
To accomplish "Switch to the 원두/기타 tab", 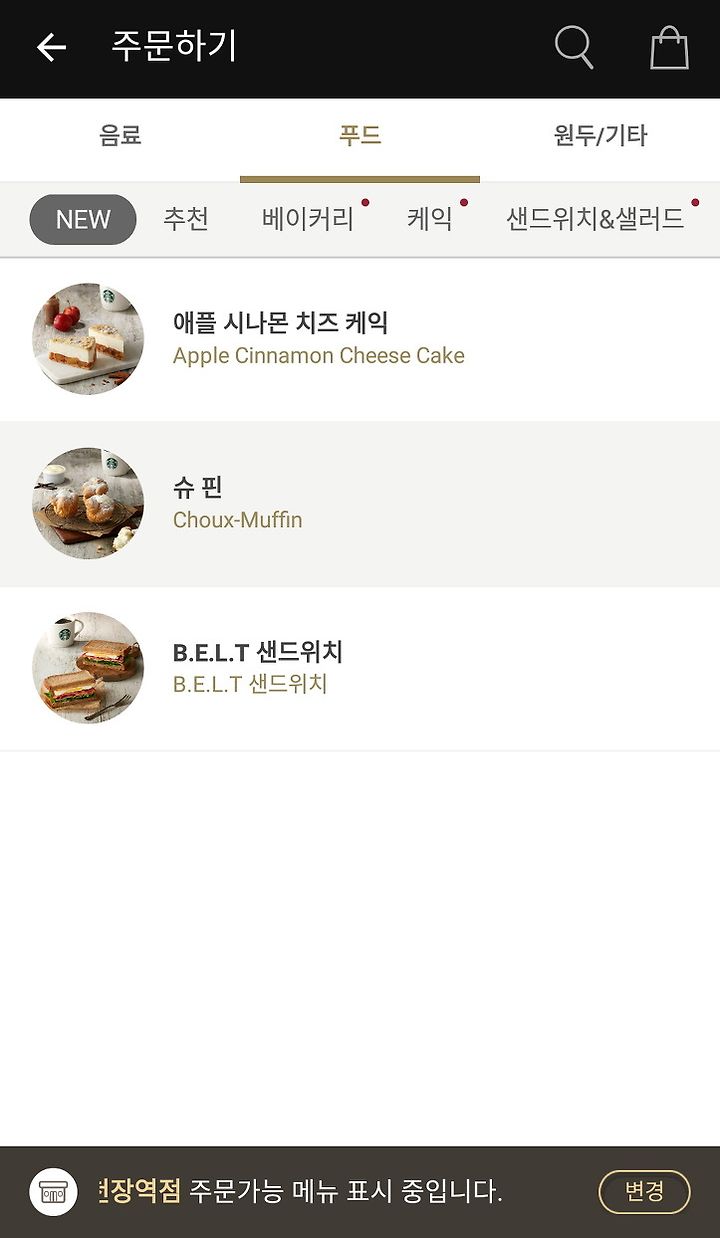I will coord(600,136).
